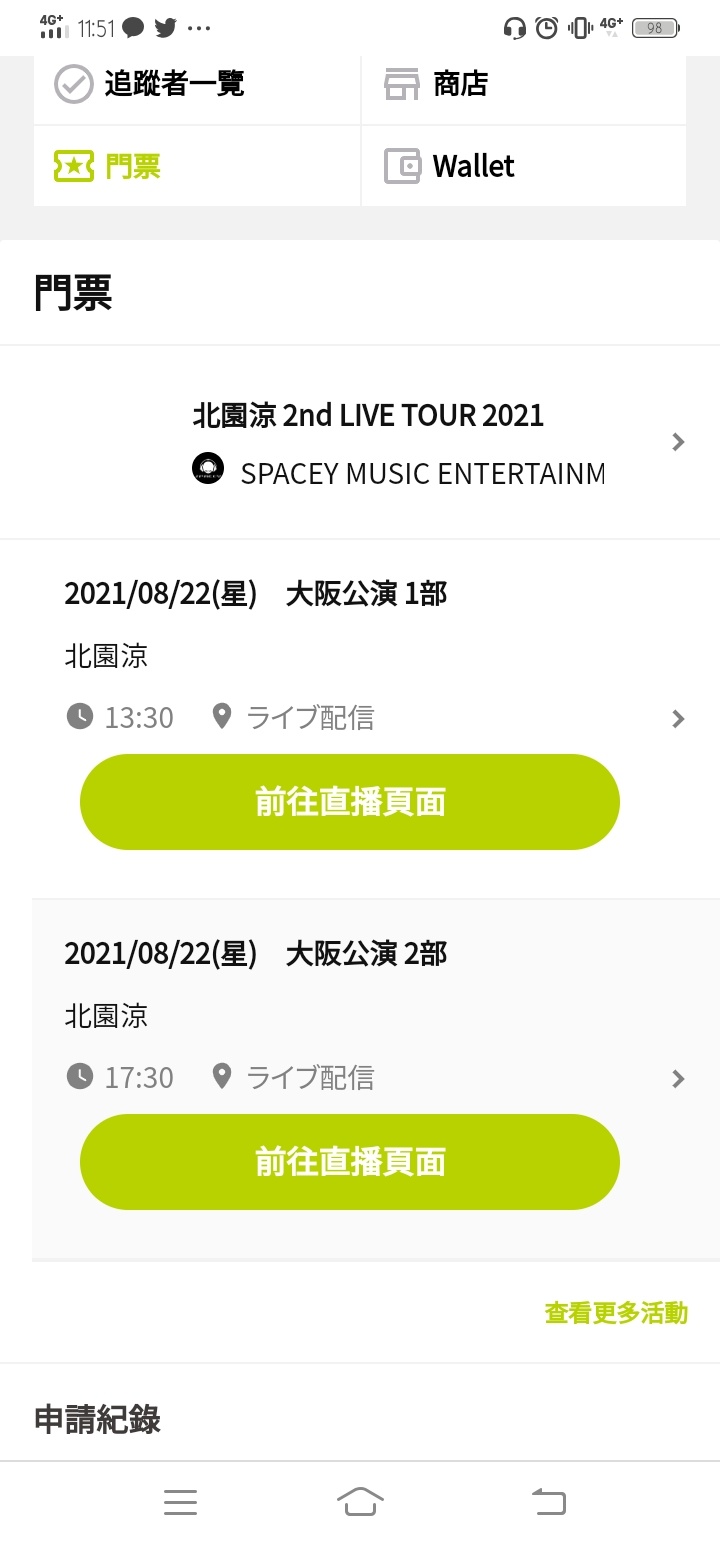Go to 17:30 show's 前往直播頁面 button
The height and width of the screenshot is (1544, 720).
(x=350, y=1162)
